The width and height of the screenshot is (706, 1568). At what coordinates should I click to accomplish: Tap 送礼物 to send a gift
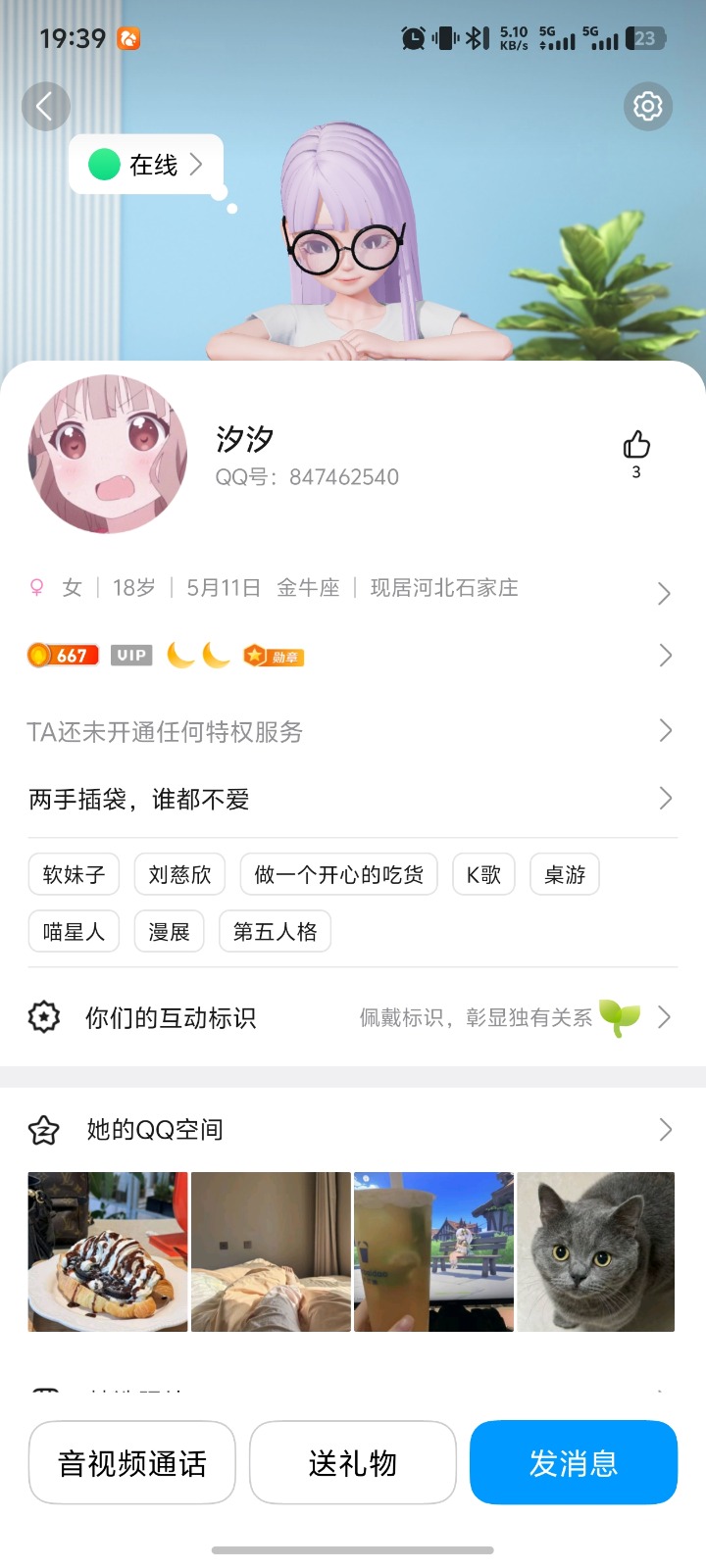pyautogui.click(x=353, y=1462)
